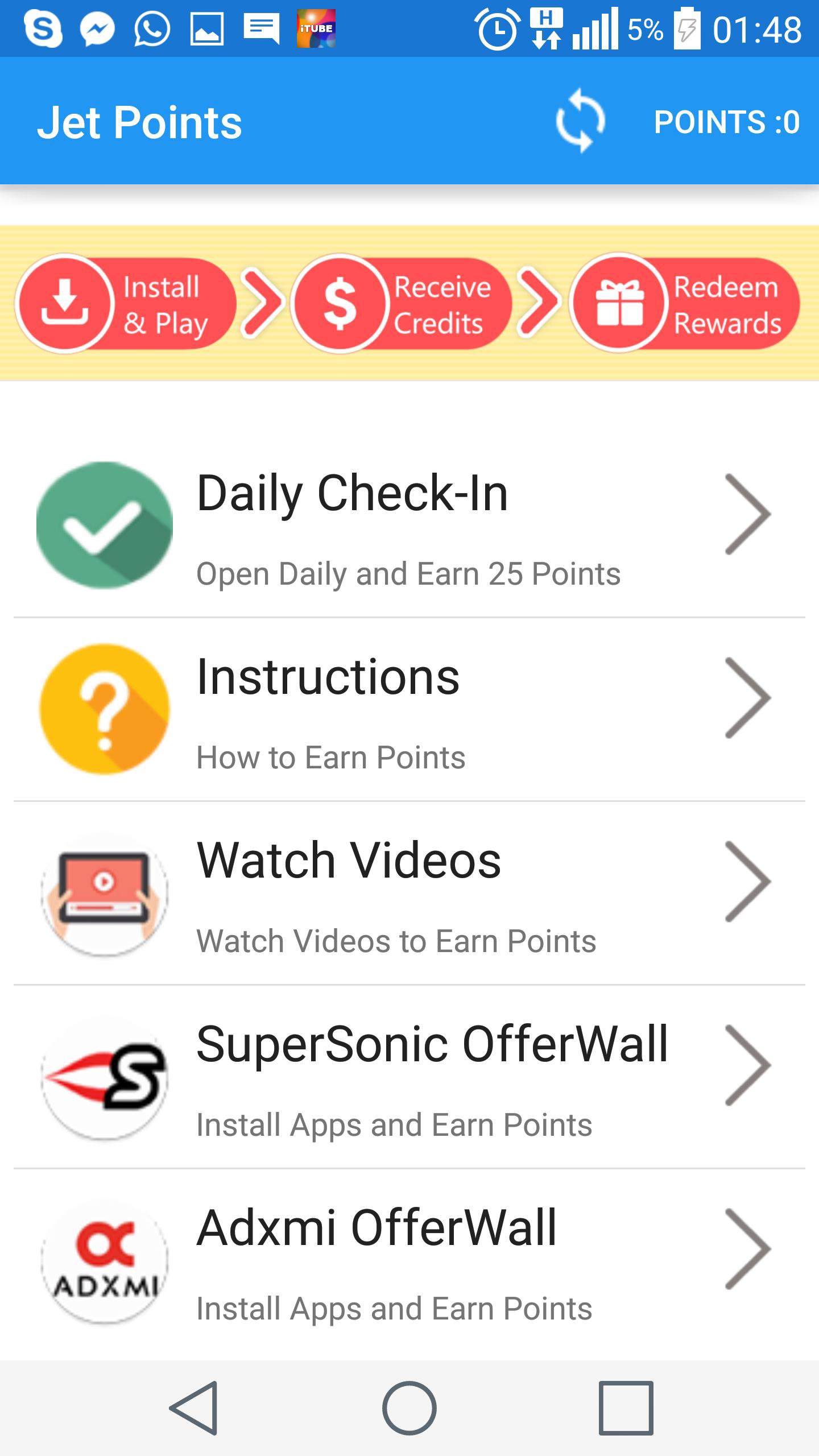Tap the Receive Credits dollar icon
819x1456 pixels.
tap(342, 303)
